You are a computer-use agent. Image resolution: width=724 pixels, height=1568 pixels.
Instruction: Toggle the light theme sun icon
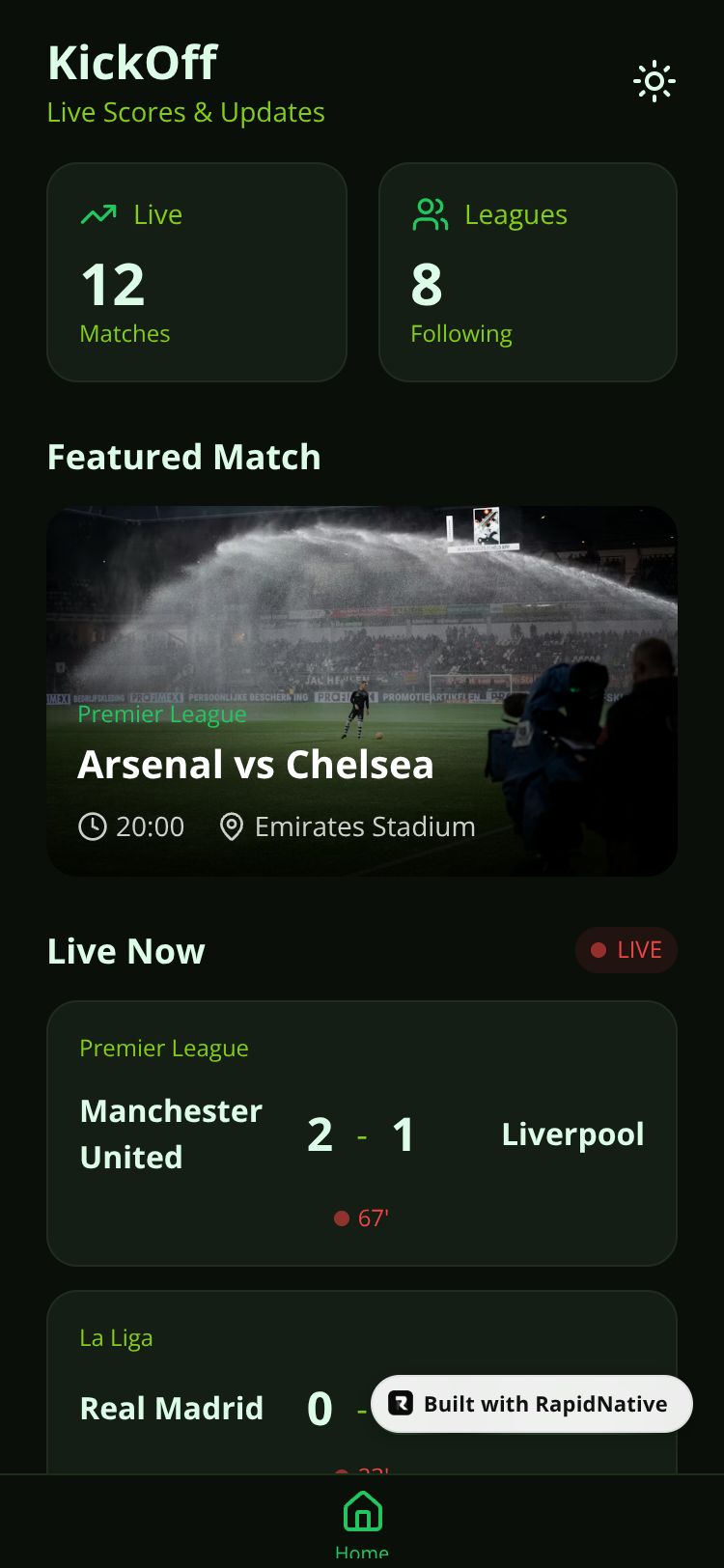click(654, 82)
